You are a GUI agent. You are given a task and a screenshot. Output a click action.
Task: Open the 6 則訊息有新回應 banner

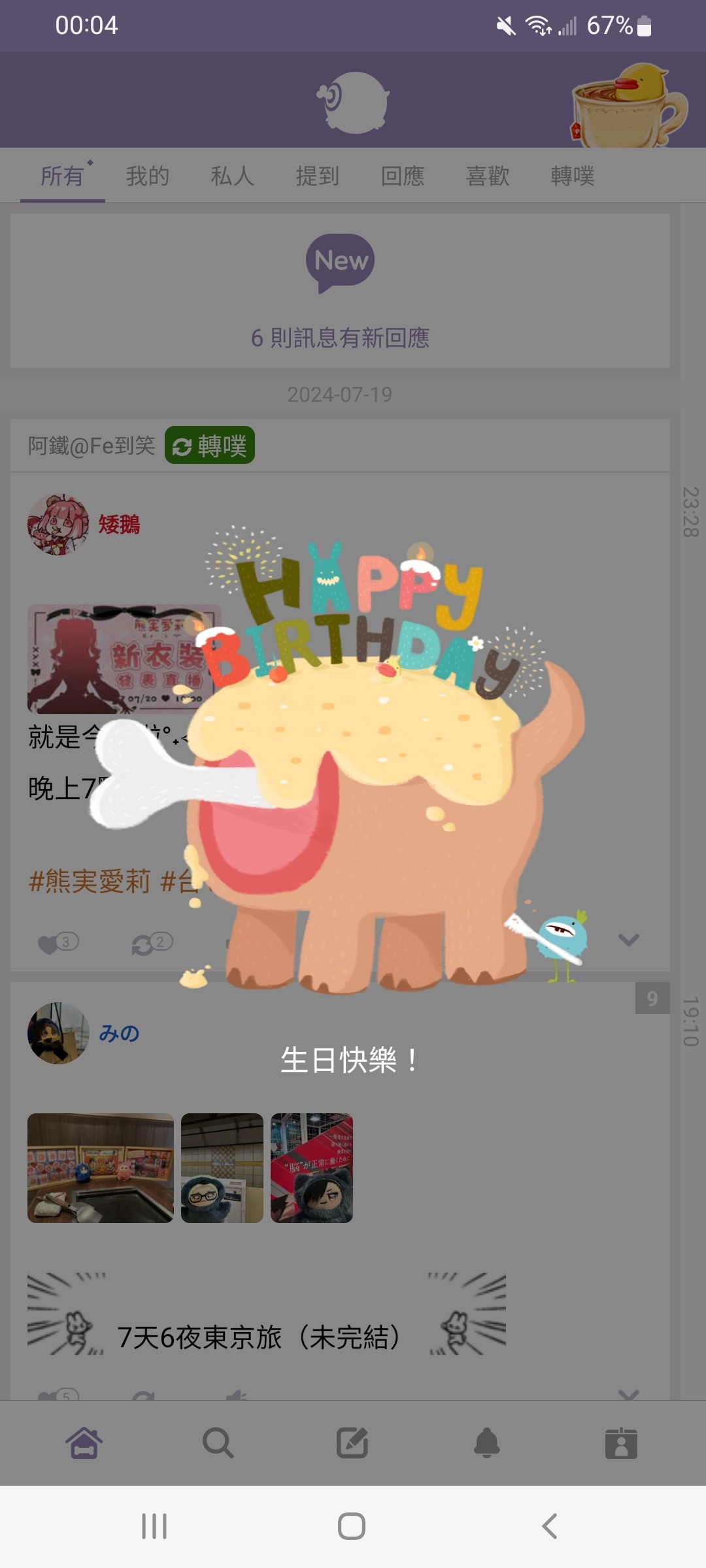(340, 291)
